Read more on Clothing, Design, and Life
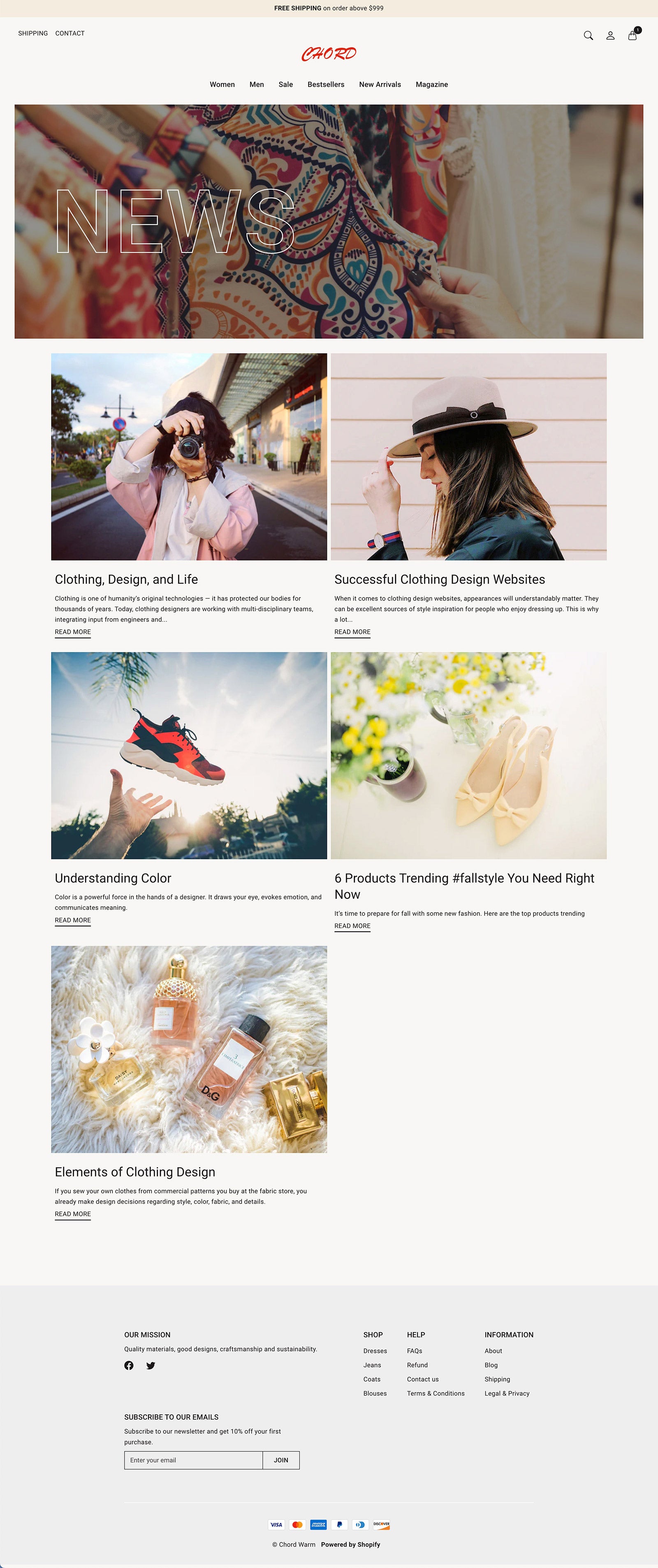658x1568 pixels. (x=72, y=632)
